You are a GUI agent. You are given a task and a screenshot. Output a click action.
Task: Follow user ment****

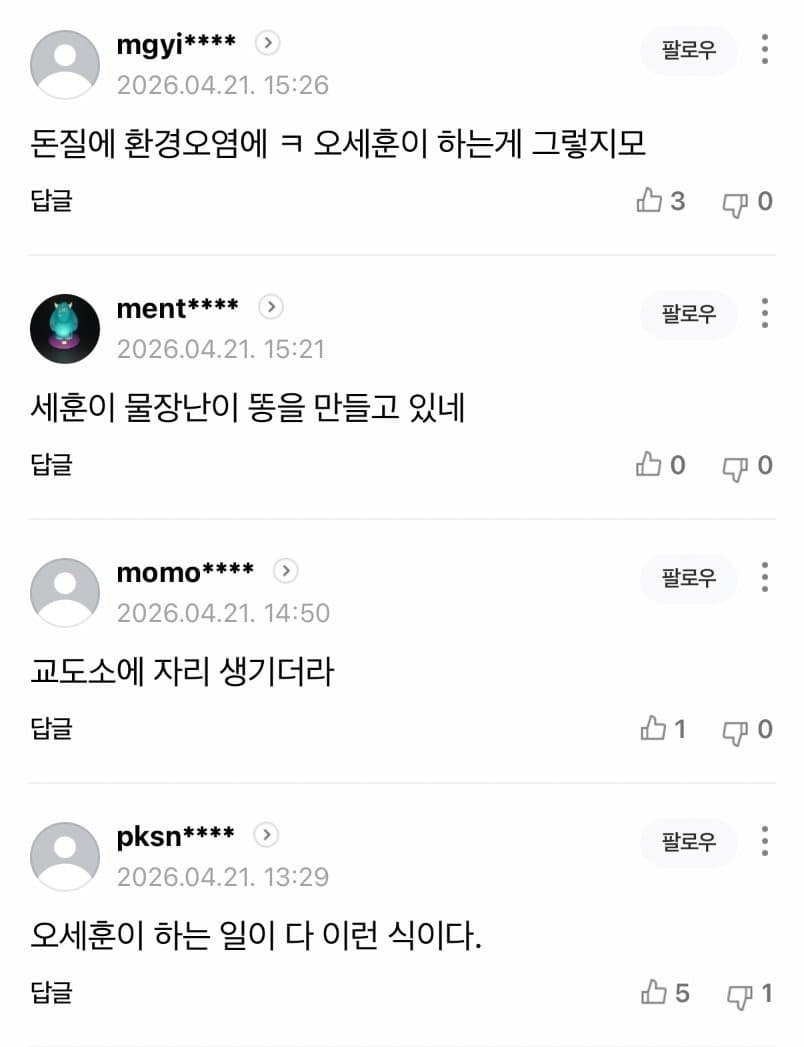point(688,315)
